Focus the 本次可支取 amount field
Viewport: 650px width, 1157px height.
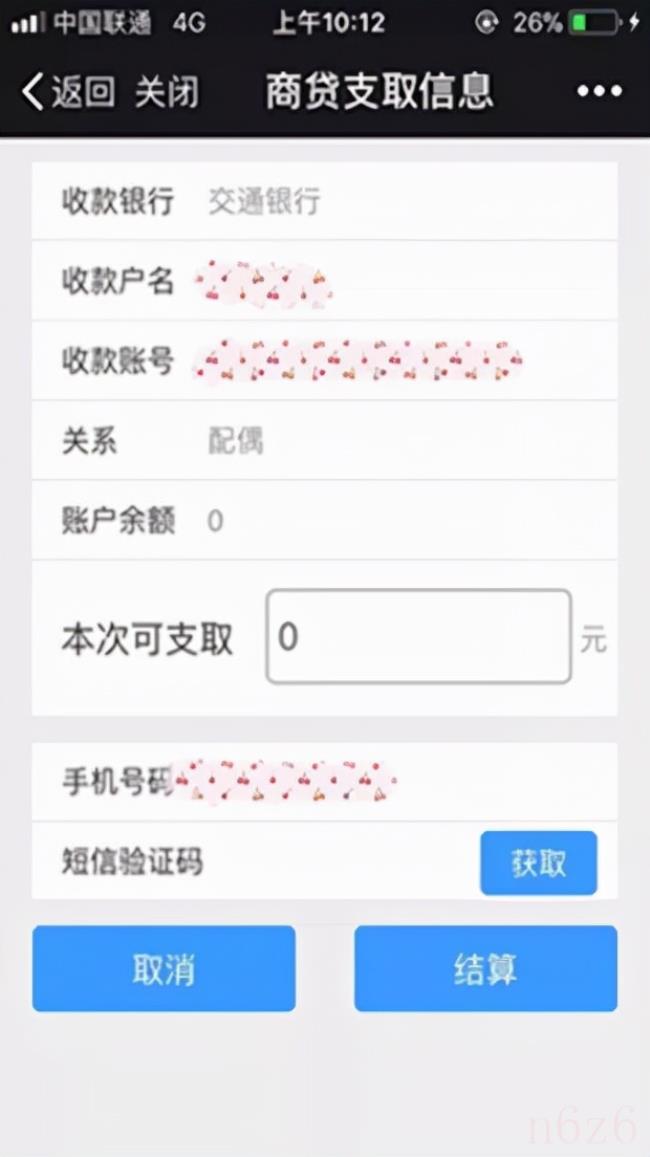point(418,636)
